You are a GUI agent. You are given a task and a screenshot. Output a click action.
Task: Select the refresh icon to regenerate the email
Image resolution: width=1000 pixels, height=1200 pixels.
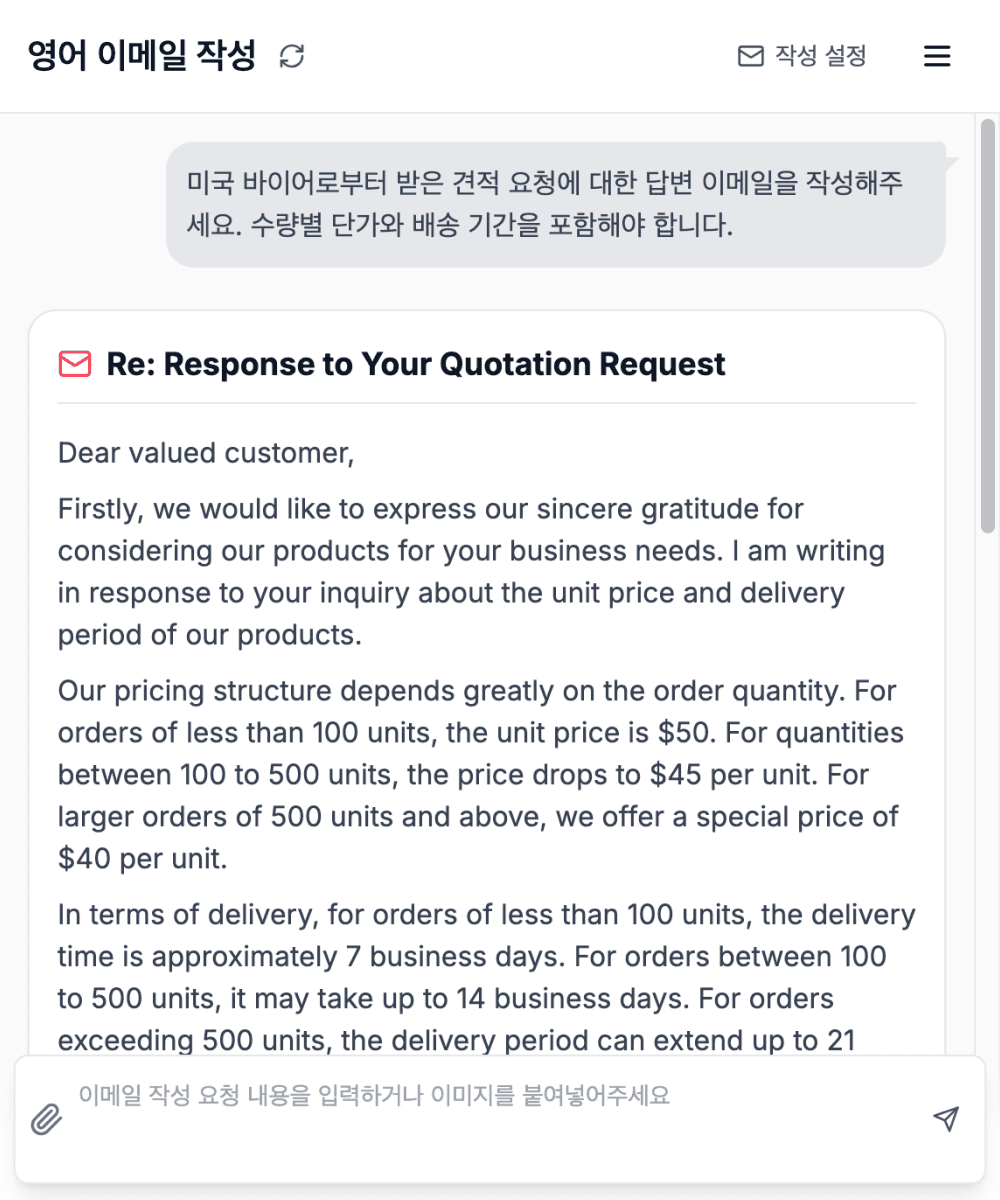291,57
